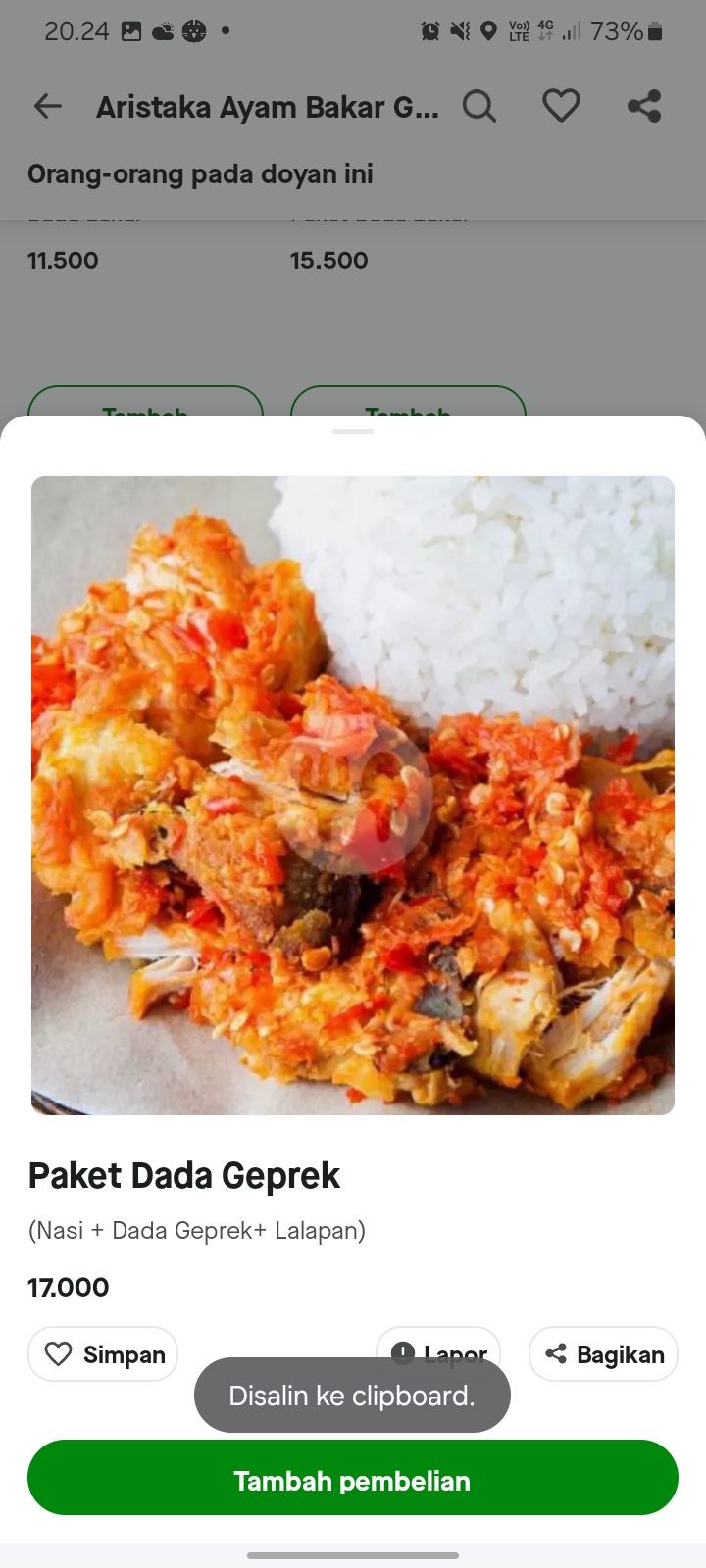Tap the location pin icon in the status bar
Image resolution: width=706 pixels, height=1568 pixels.
coord(489,30)
